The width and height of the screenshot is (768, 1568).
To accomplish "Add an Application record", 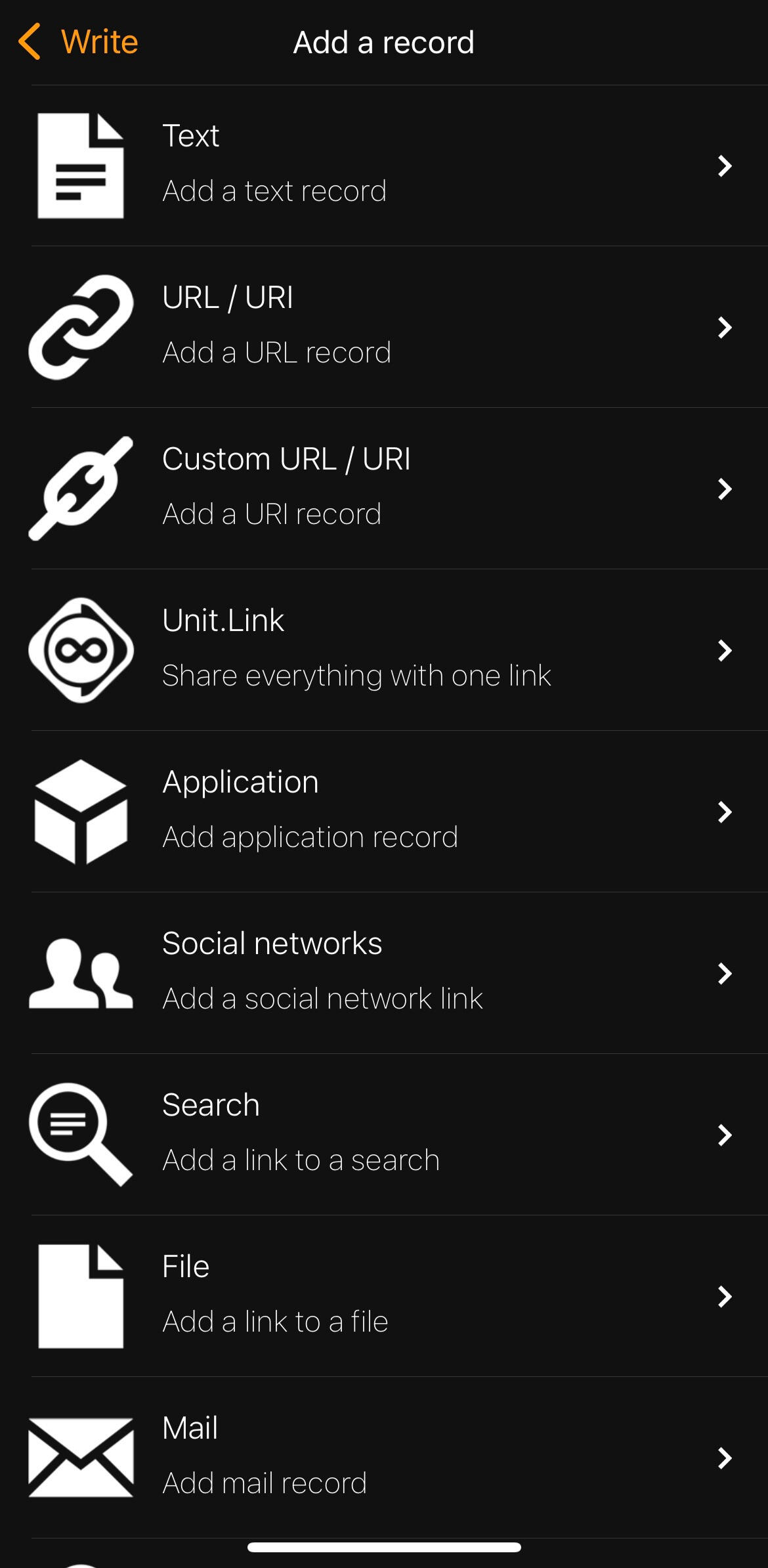I will [x=384, y=812].
